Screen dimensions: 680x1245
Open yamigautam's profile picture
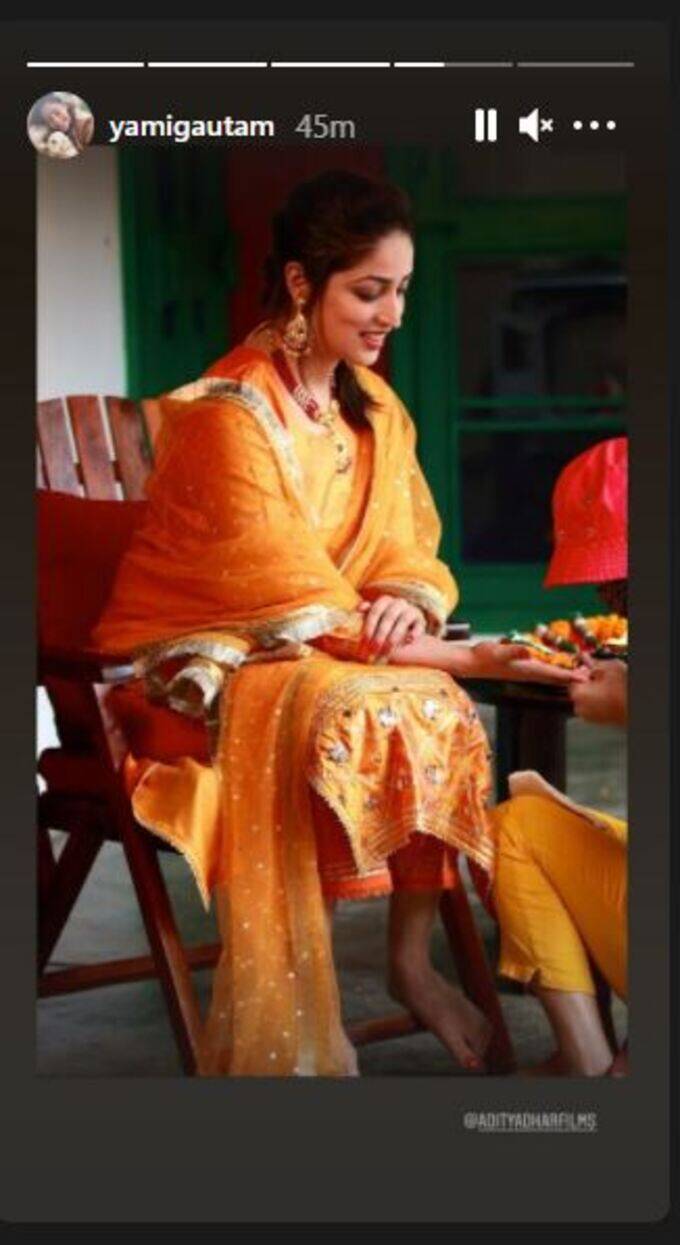60,125
